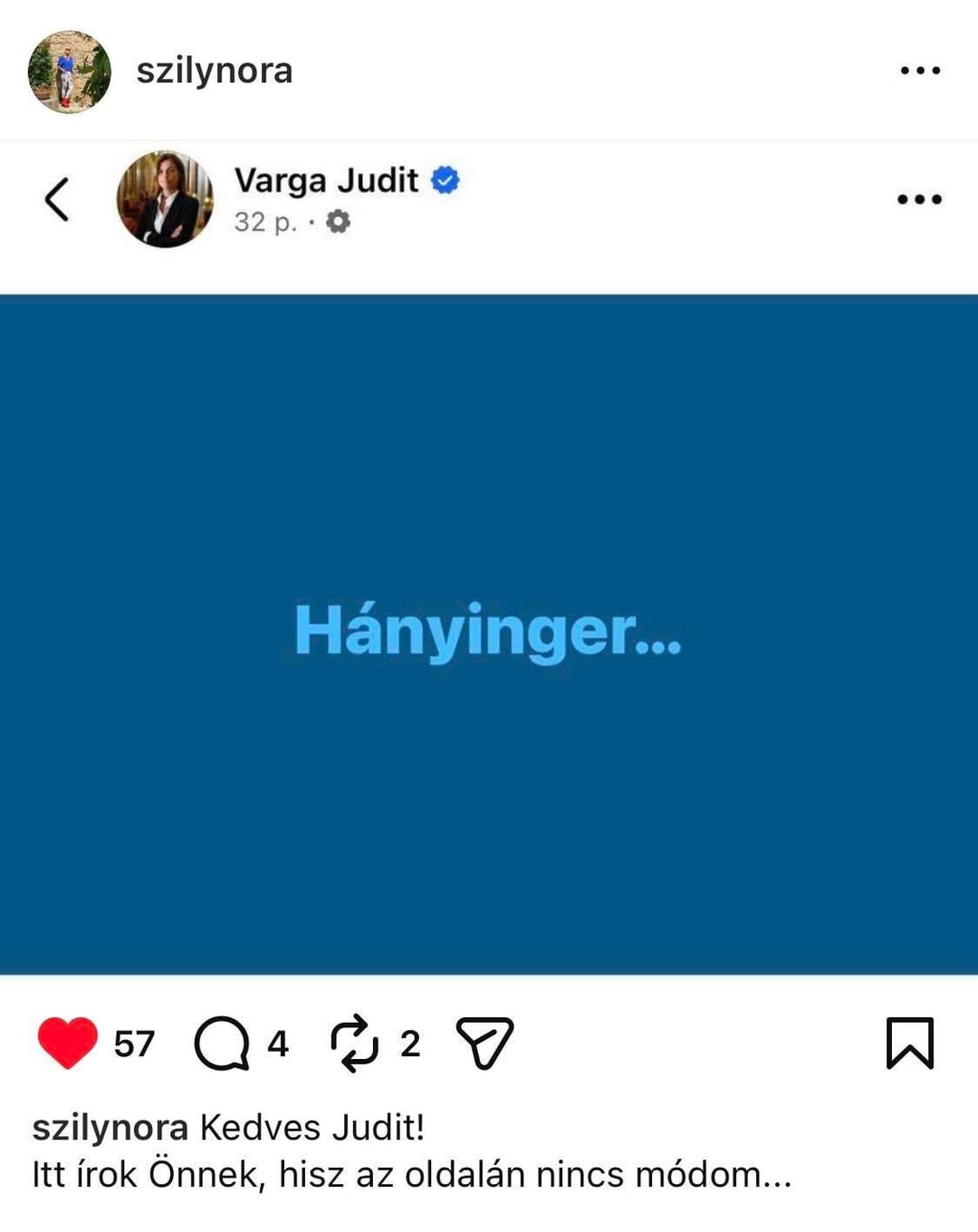Open the szilynora username in the post header
The image size is (978, 1232).
pyautogui.click(x=215, y=72)
